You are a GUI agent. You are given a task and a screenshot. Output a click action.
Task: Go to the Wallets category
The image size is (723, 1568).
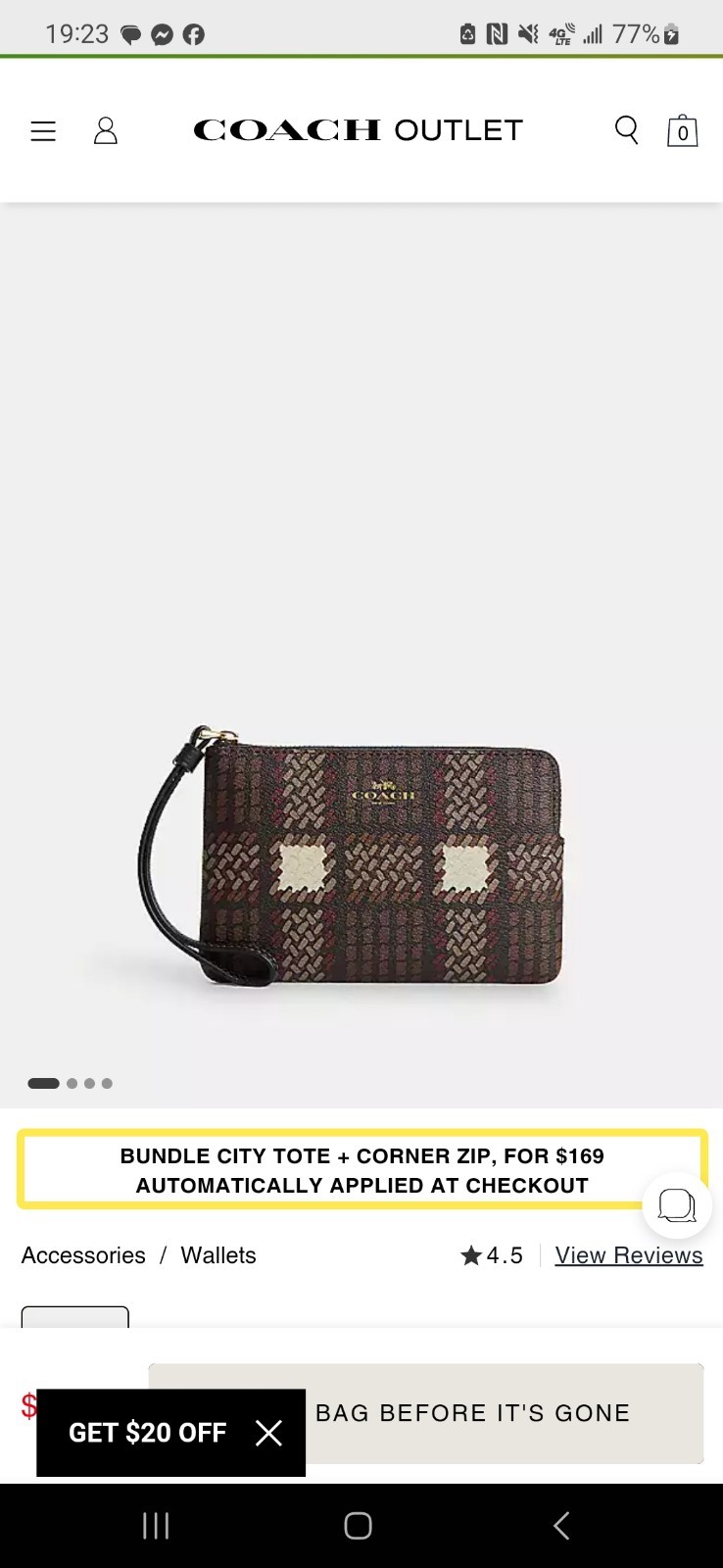point(218,1255)
